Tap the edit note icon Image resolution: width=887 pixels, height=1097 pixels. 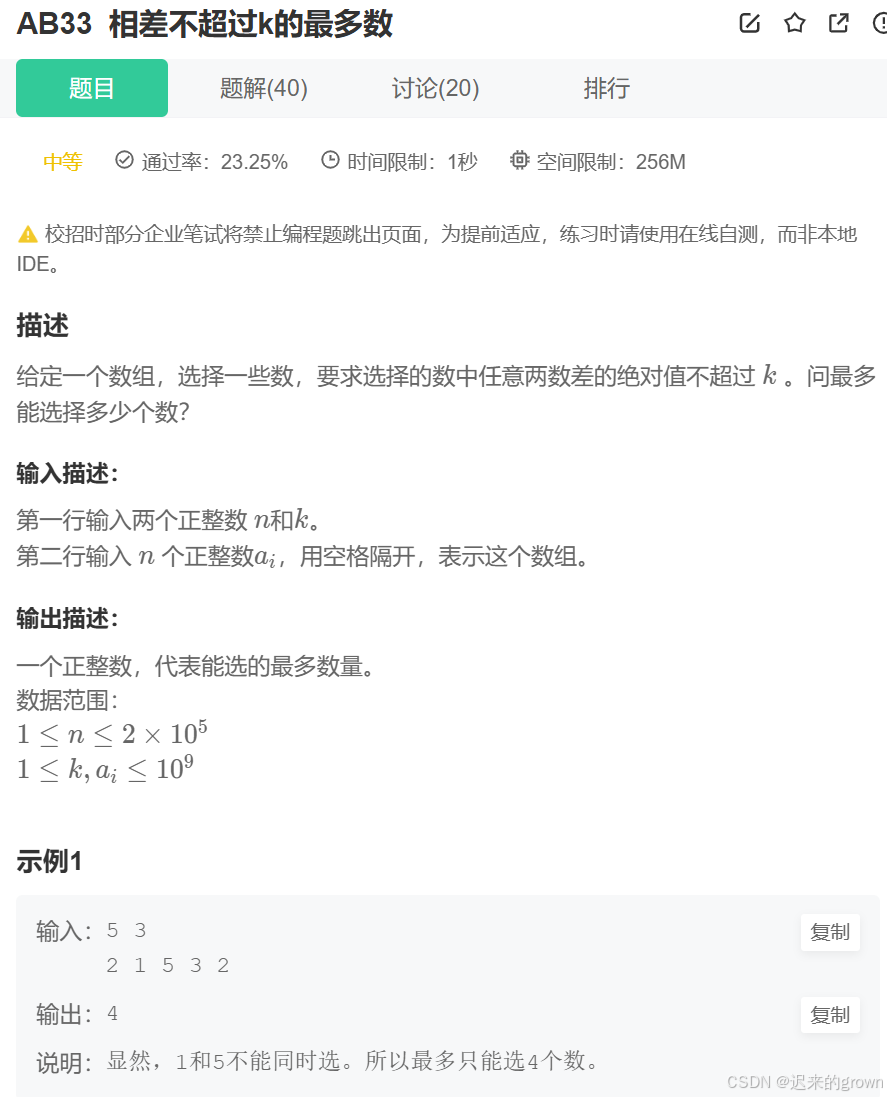tap(749, 23)
